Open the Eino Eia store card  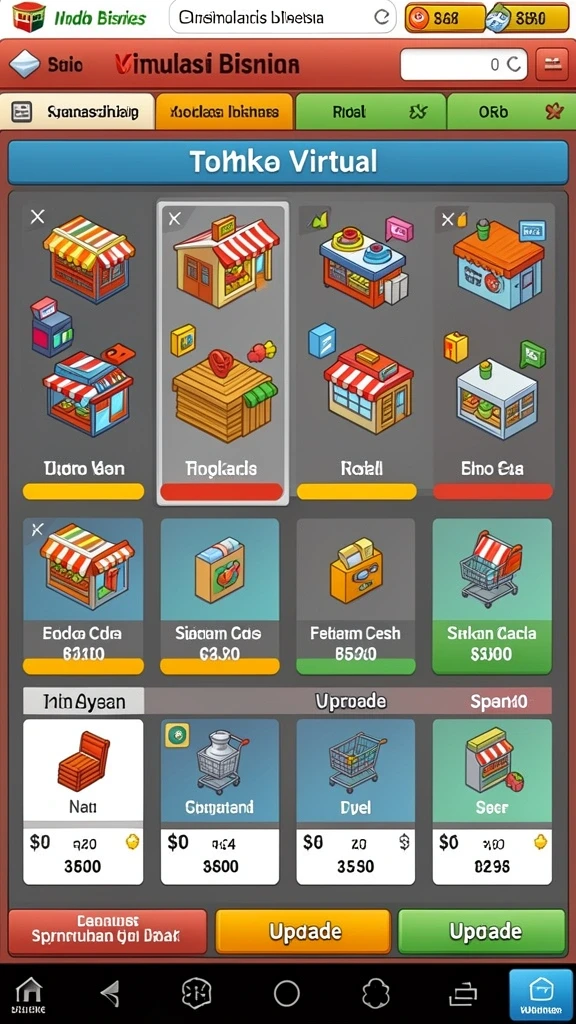click(x=493, y=351)
